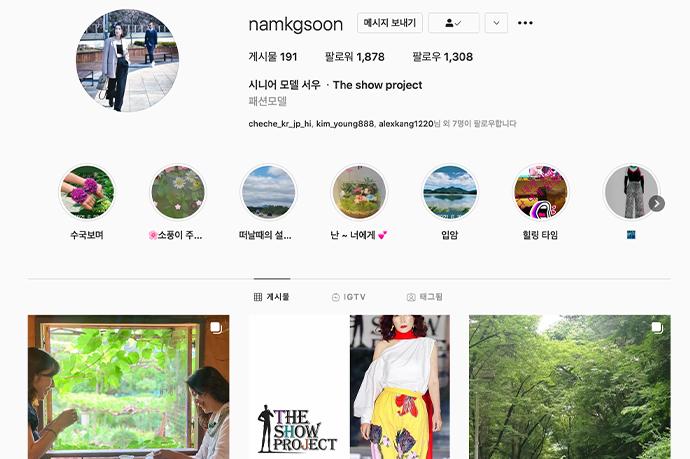Open the 떠날때의 설… story highlight
This screenshot has height=459, width=690.
pyautogui.click(x=268, y=193)
